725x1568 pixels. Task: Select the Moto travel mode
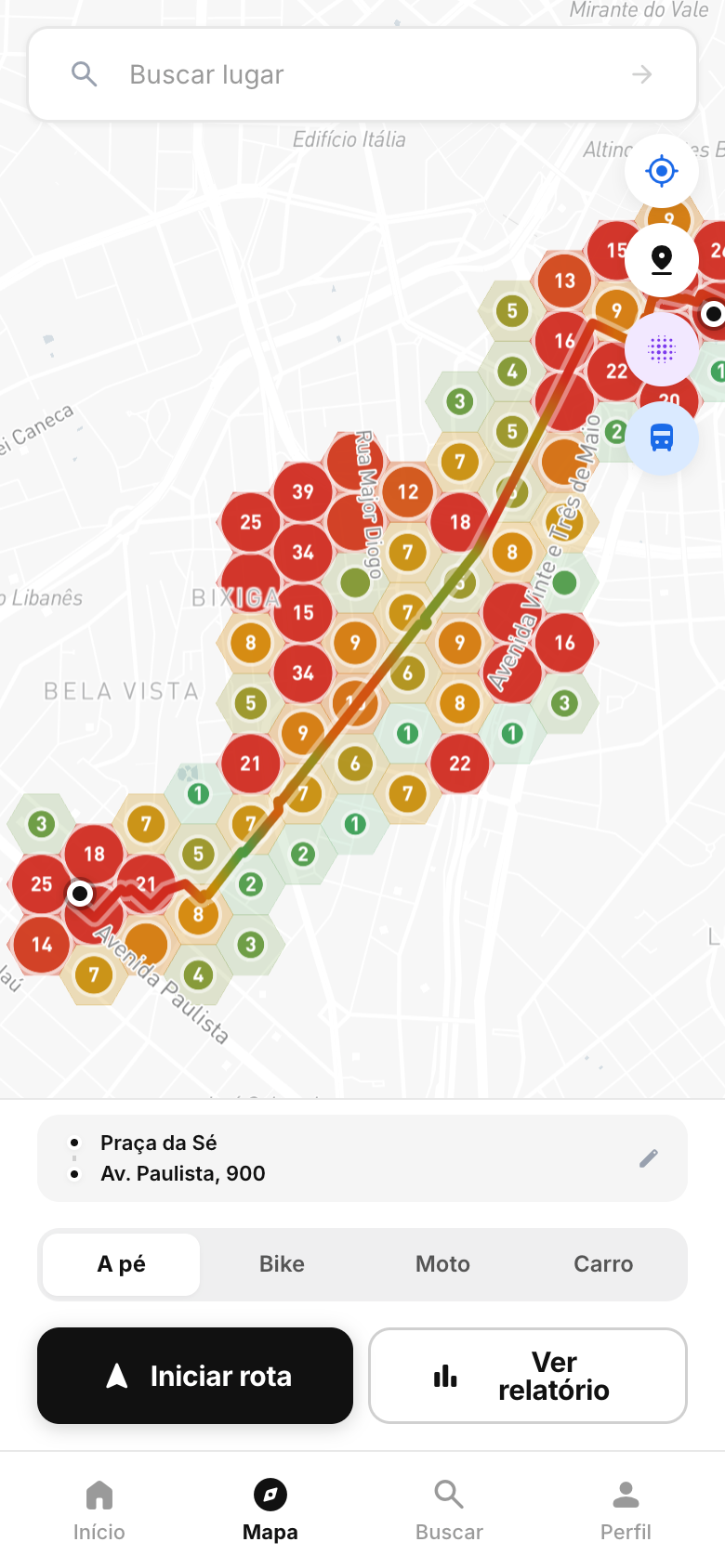pos(442,1264)
